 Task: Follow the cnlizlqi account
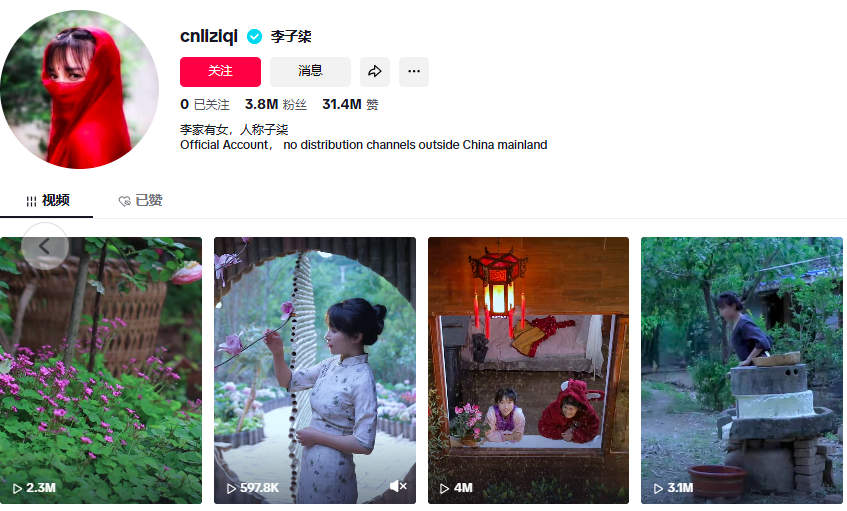220,71
